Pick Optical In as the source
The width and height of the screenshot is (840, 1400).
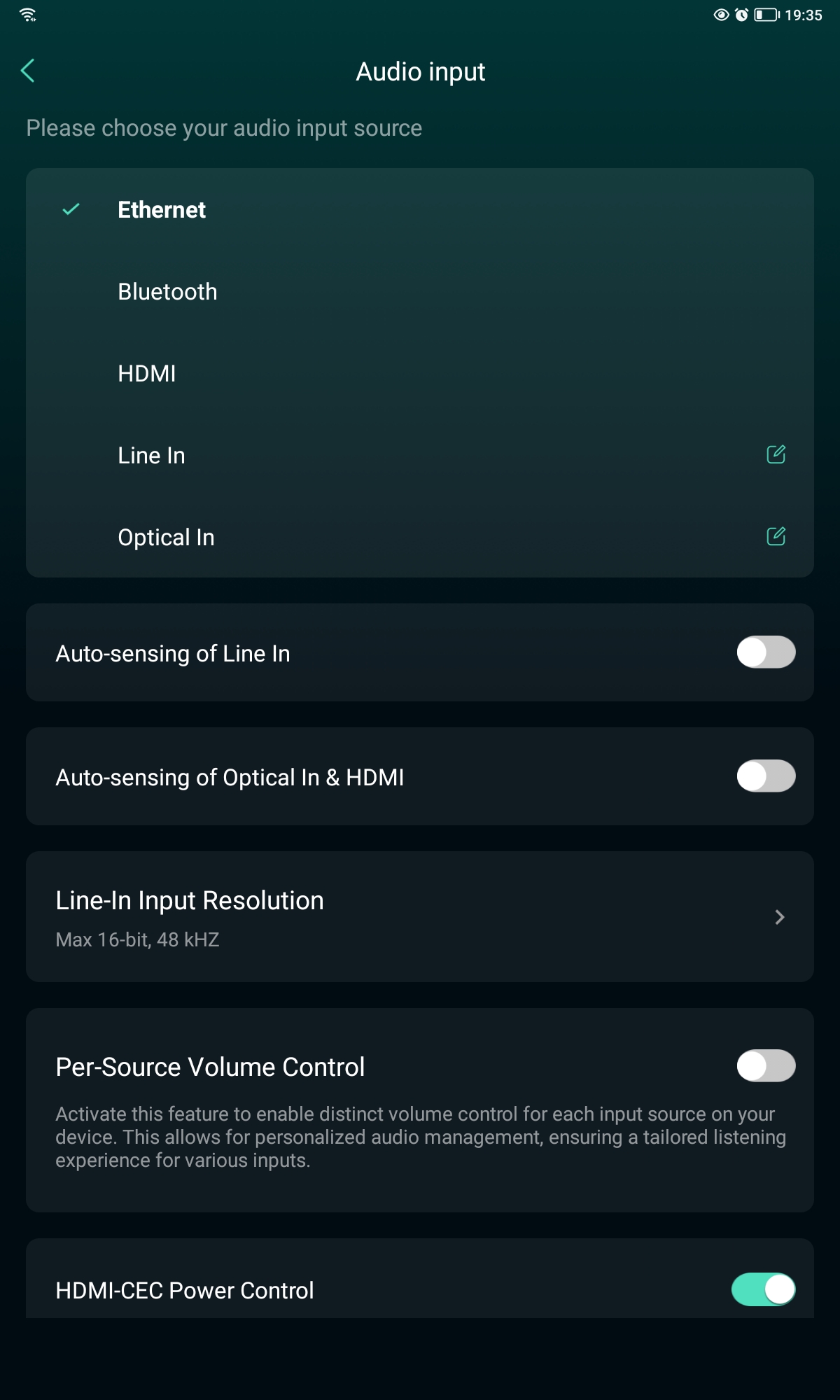coord(392,537)
